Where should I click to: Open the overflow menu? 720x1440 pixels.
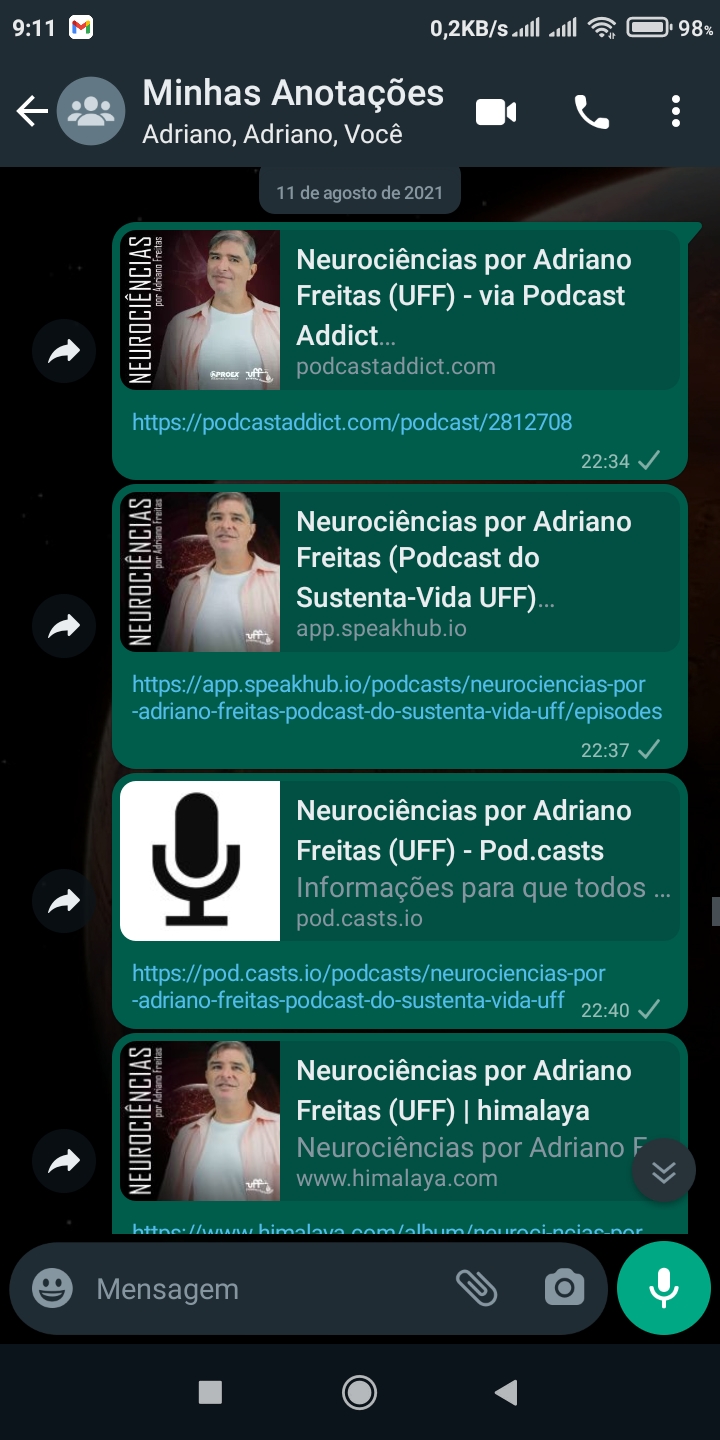[x=676, y=112]
